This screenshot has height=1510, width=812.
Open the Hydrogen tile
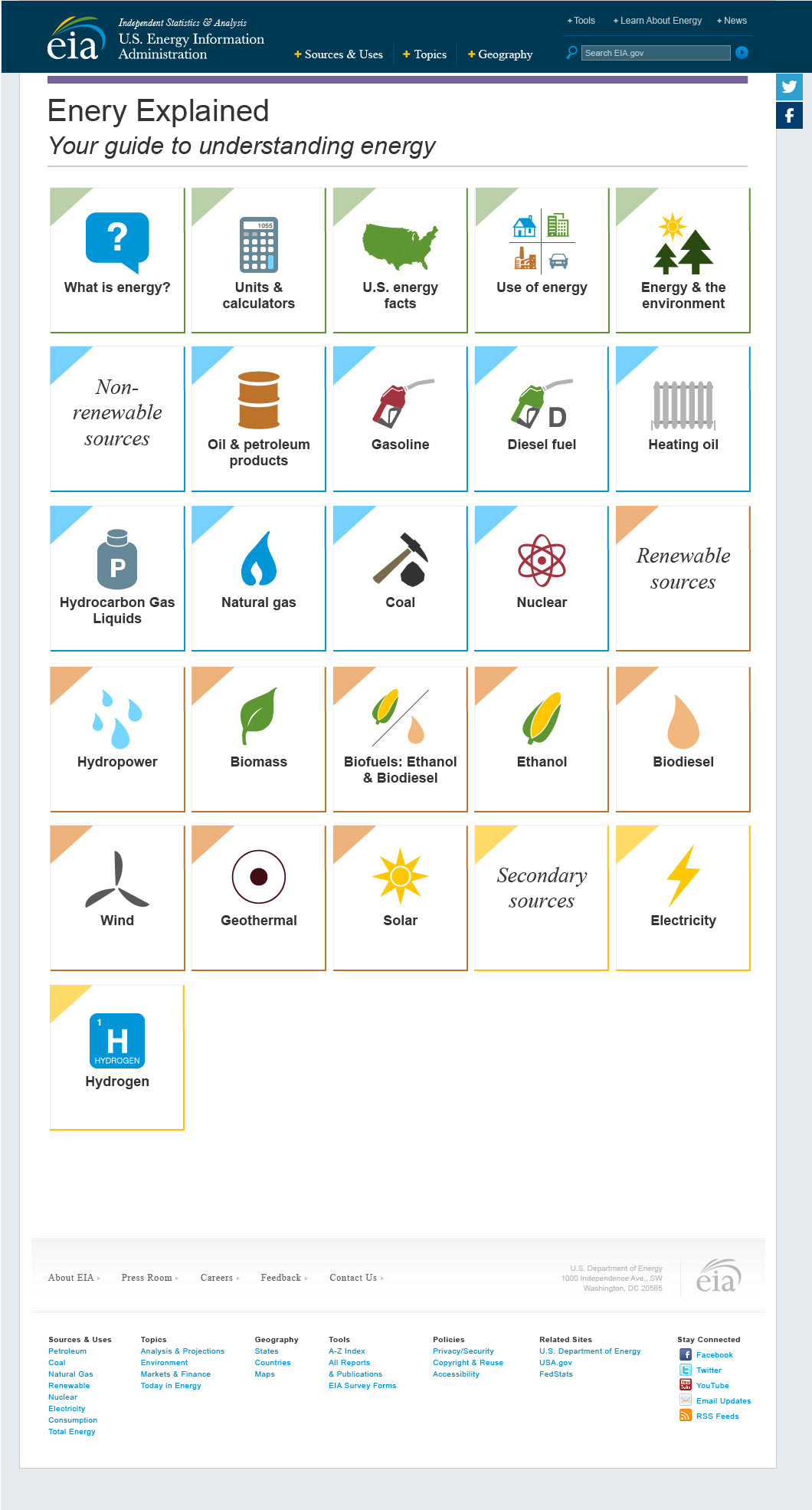[x=117, y=1056]
